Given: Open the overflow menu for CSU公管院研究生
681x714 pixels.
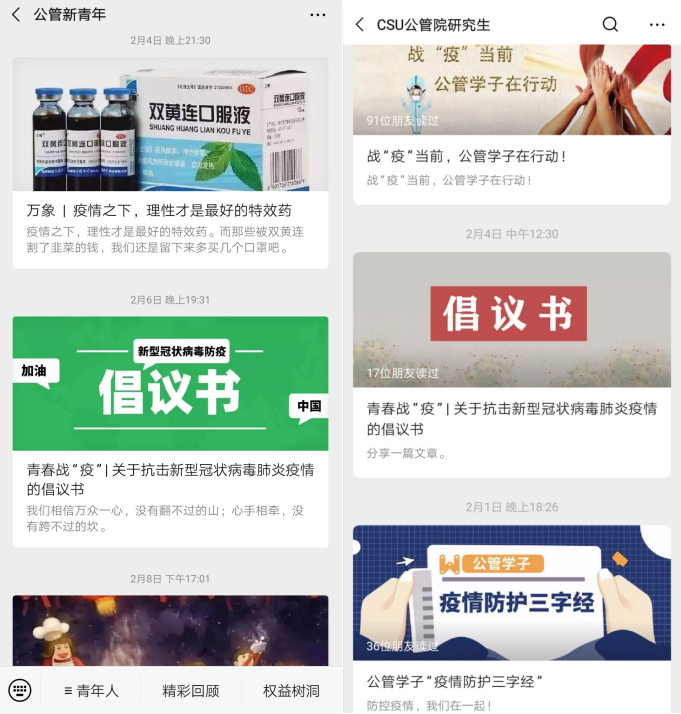Looking at the screenshot, I should coord(657,25).
